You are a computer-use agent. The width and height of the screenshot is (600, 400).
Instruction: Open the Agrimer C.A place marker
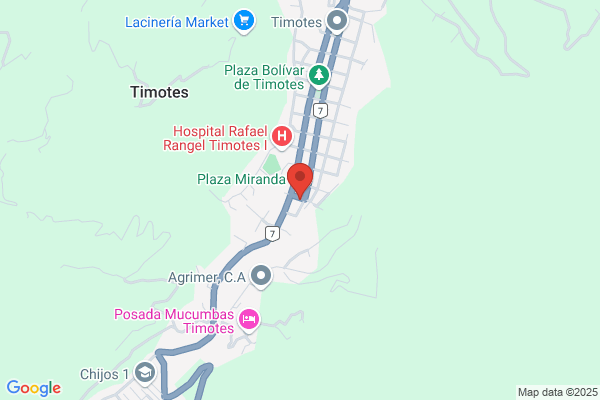pyautogui.click(x=261, y=275)
